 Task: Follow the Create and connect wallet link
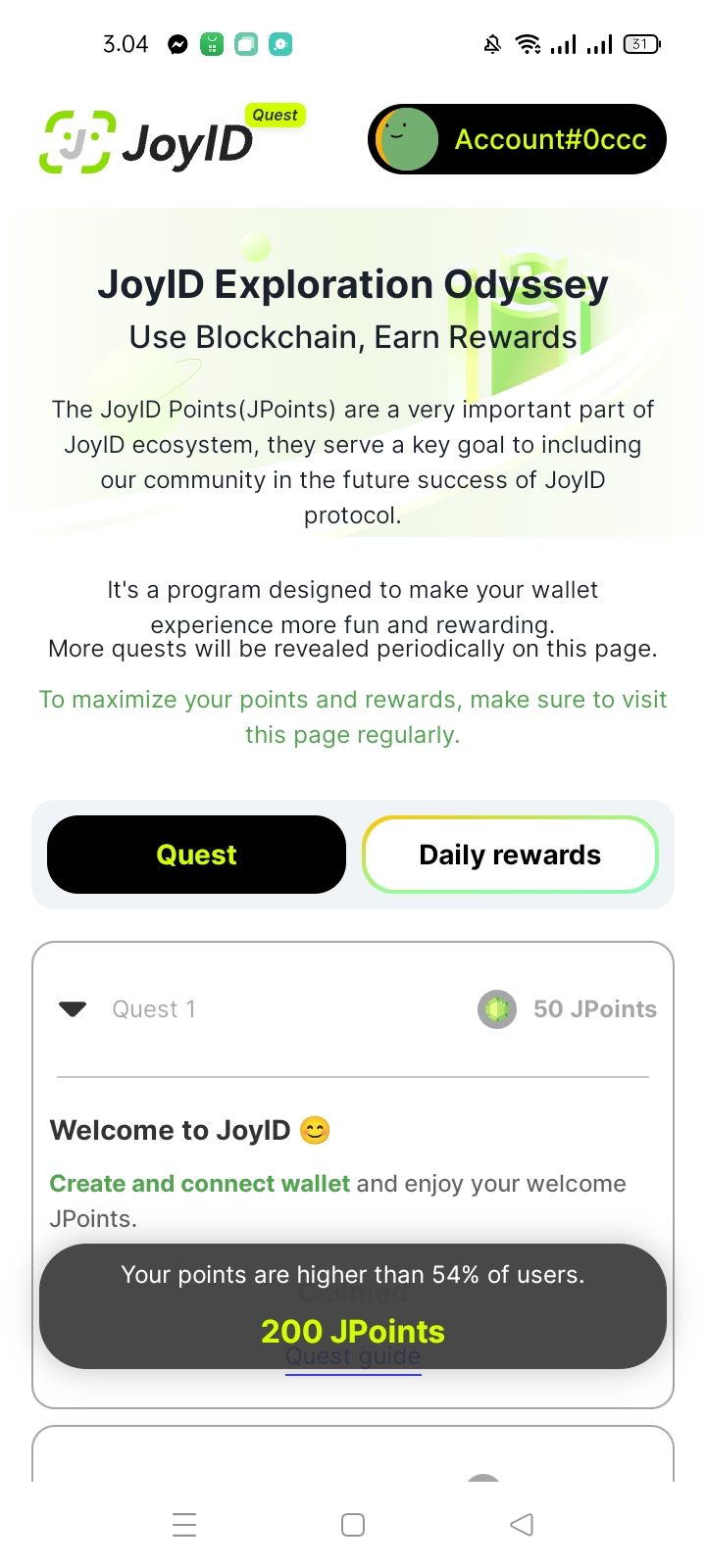(x=200, y=1184)
